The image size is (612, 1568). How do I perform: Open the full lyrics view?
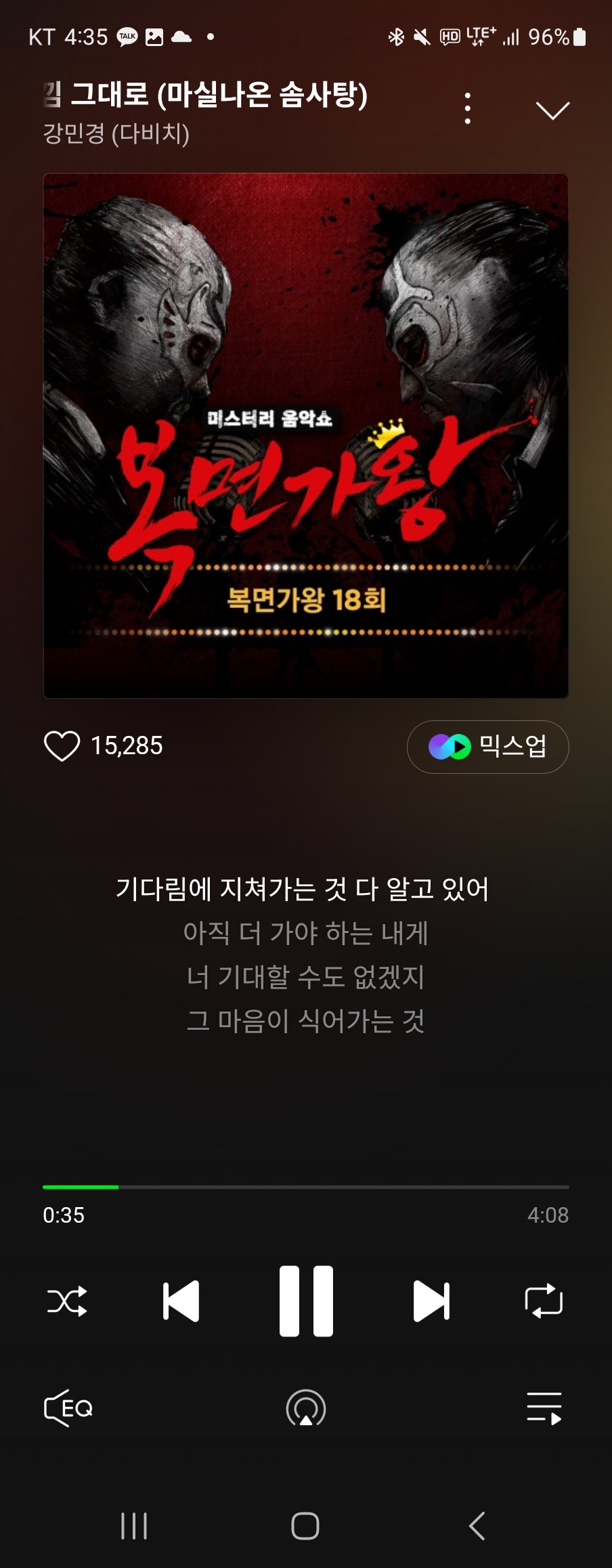(x=306, y=955)
